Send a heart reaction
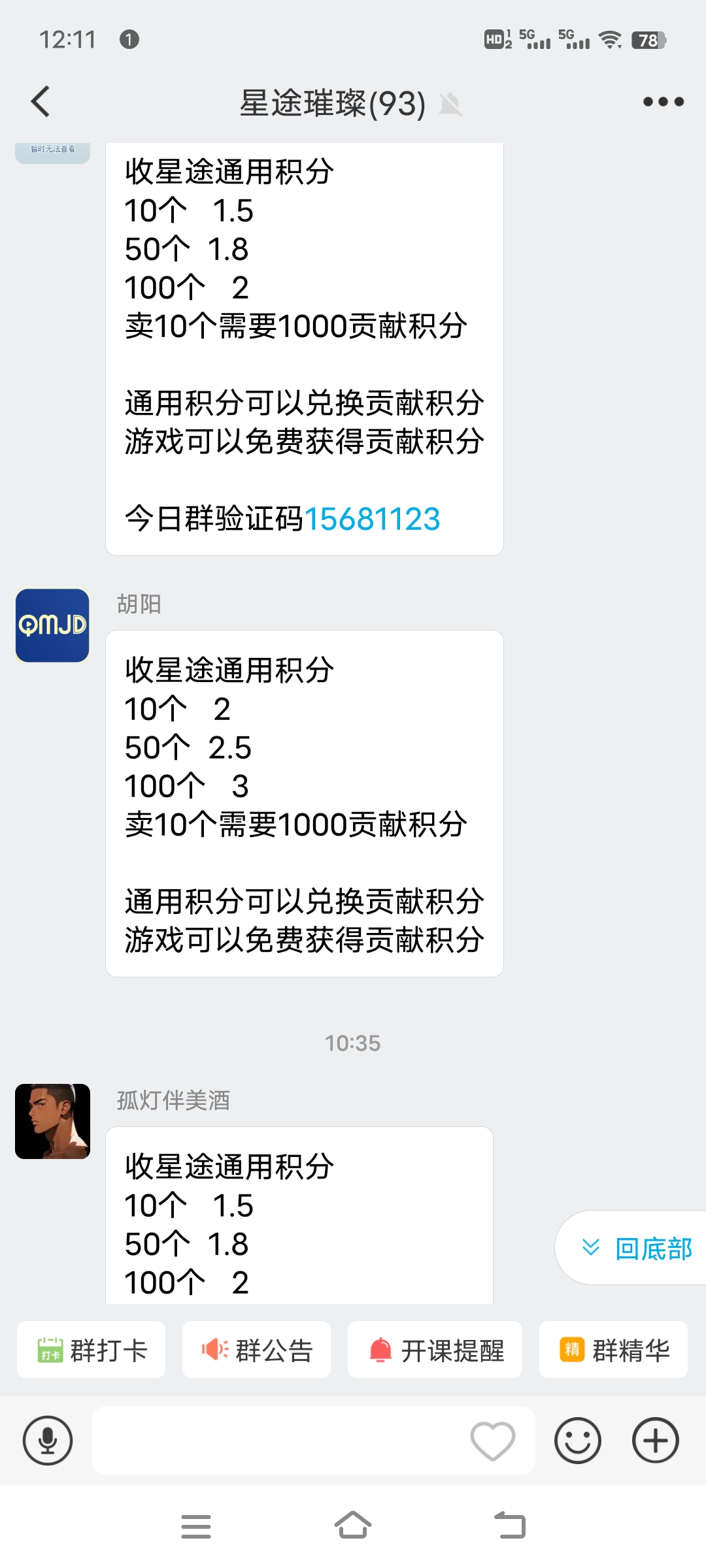This screenshot has width=706, height=1568. point(493,1441)
